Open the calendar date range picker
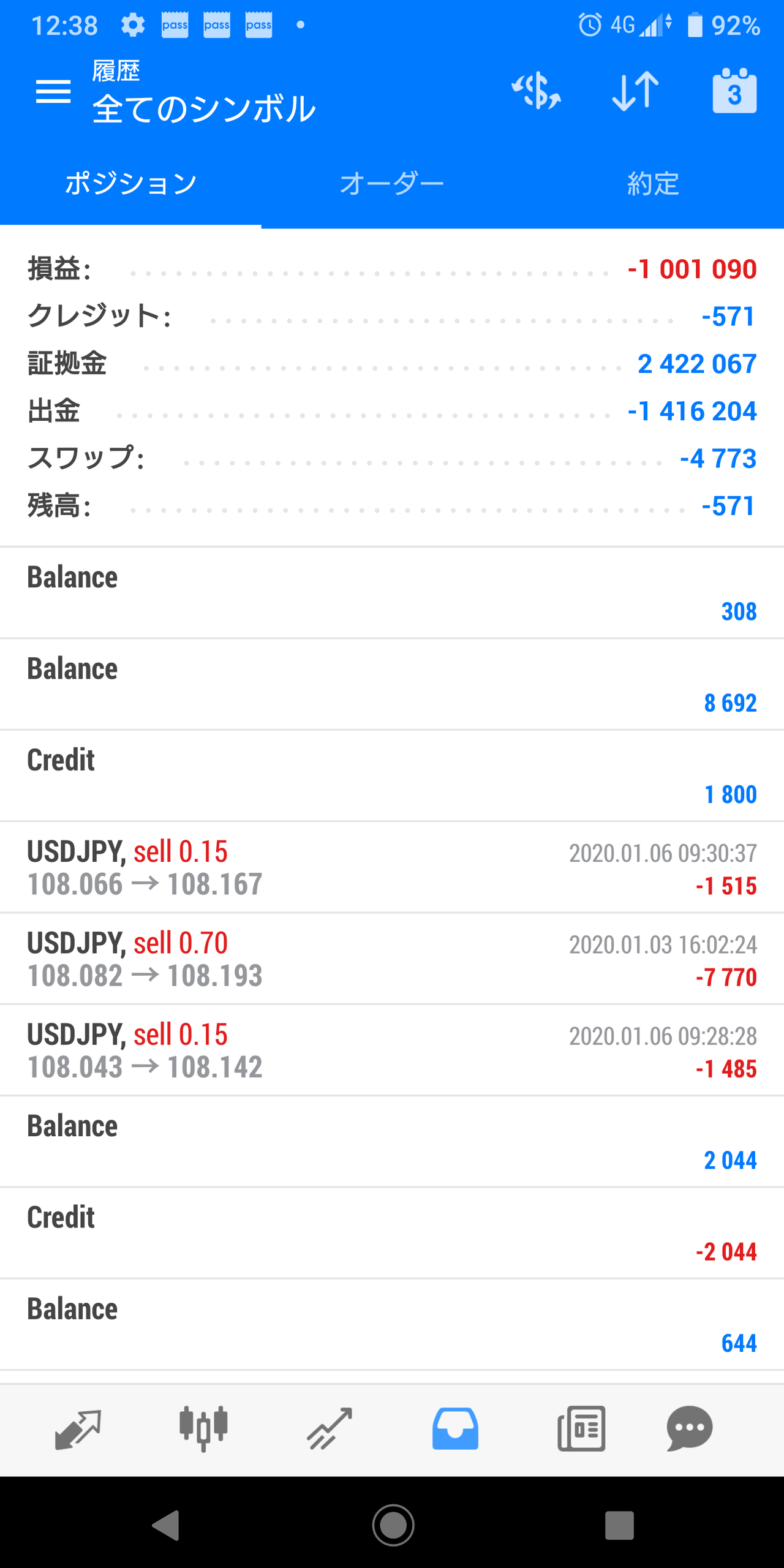Image resolution: width=784 pixels, height=1568 pixels. tap(734, 92)
